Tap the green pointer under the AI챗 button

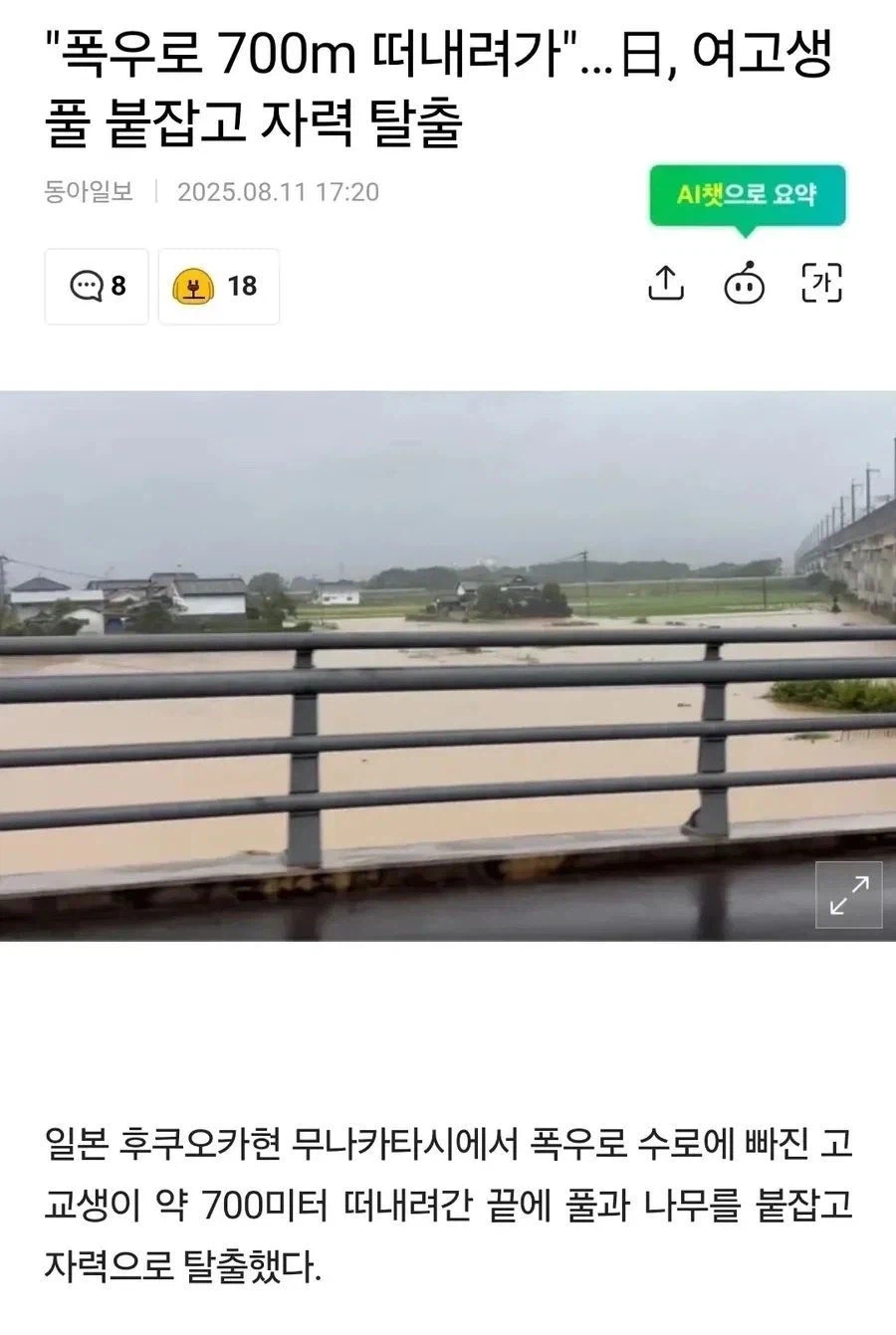[x=748, y=231]
